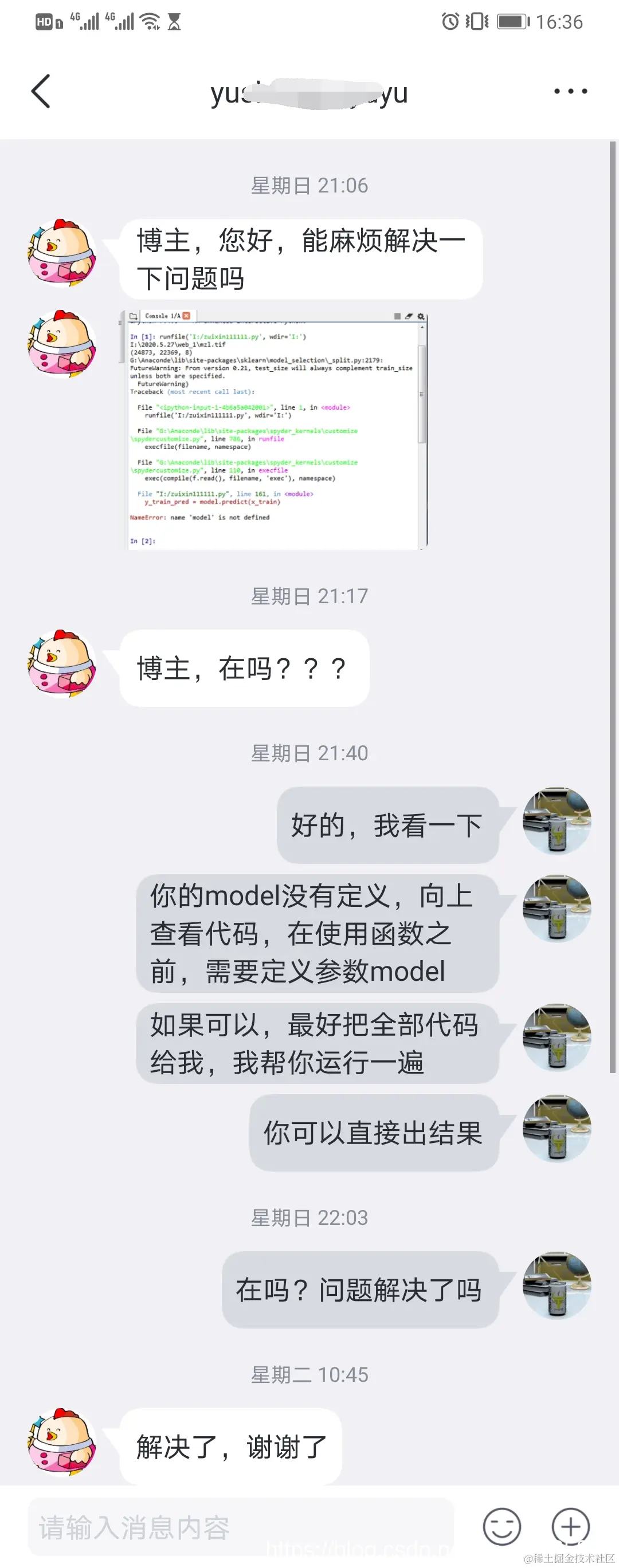This screenshot has height=1568, width=619.
Task: Open the console error screenshot image
Action: tap(273, 430)
